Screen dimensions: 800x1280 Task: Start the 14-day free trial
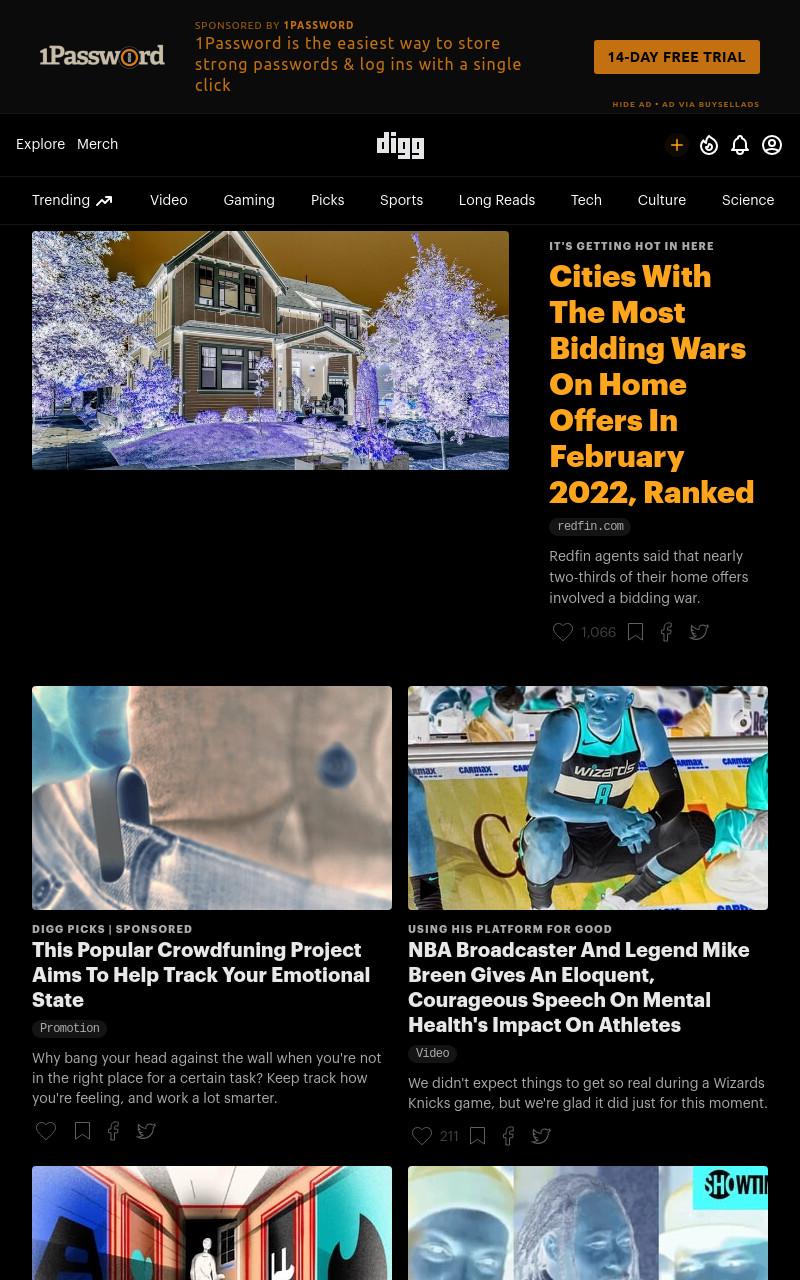(676, 57)
